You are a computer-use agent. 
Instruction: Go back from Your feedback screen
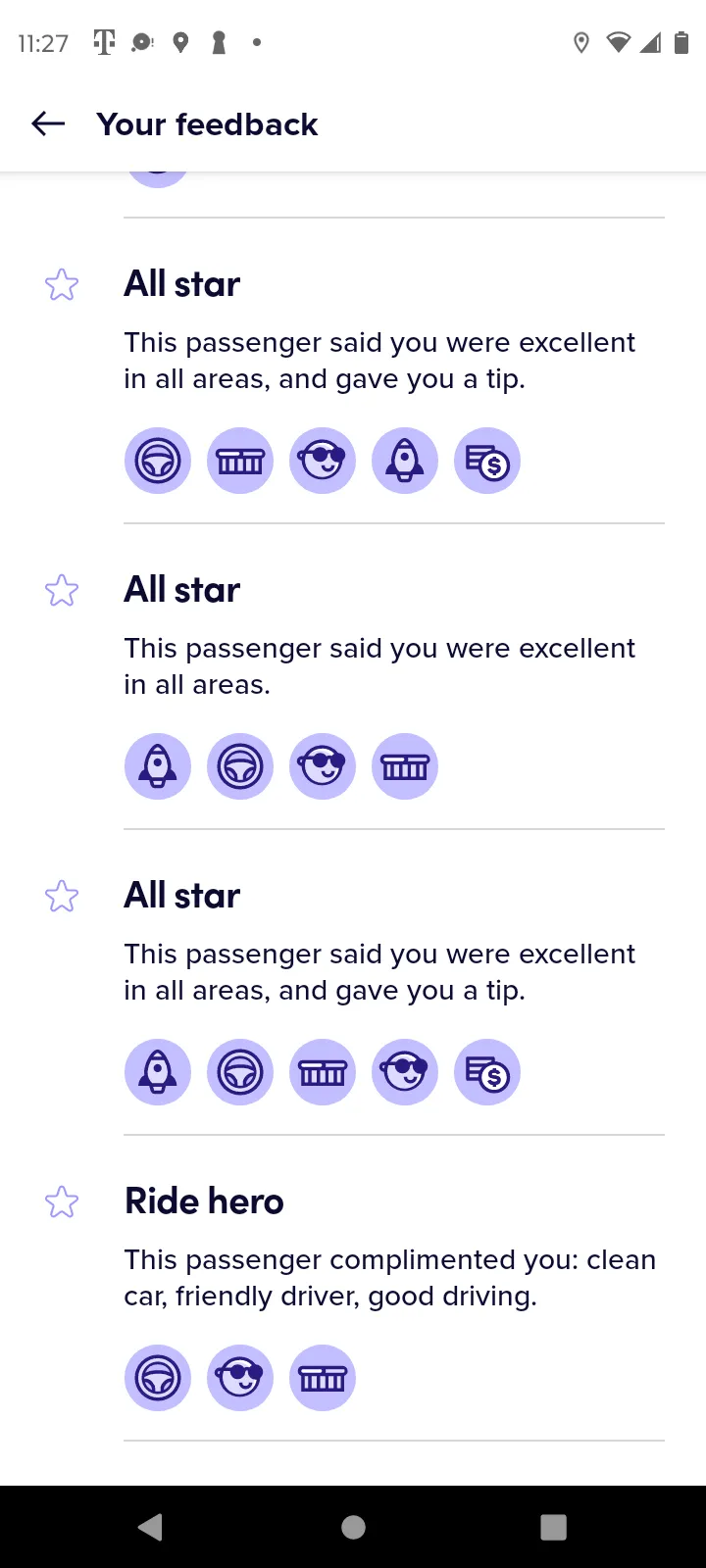tap(48, 123)
